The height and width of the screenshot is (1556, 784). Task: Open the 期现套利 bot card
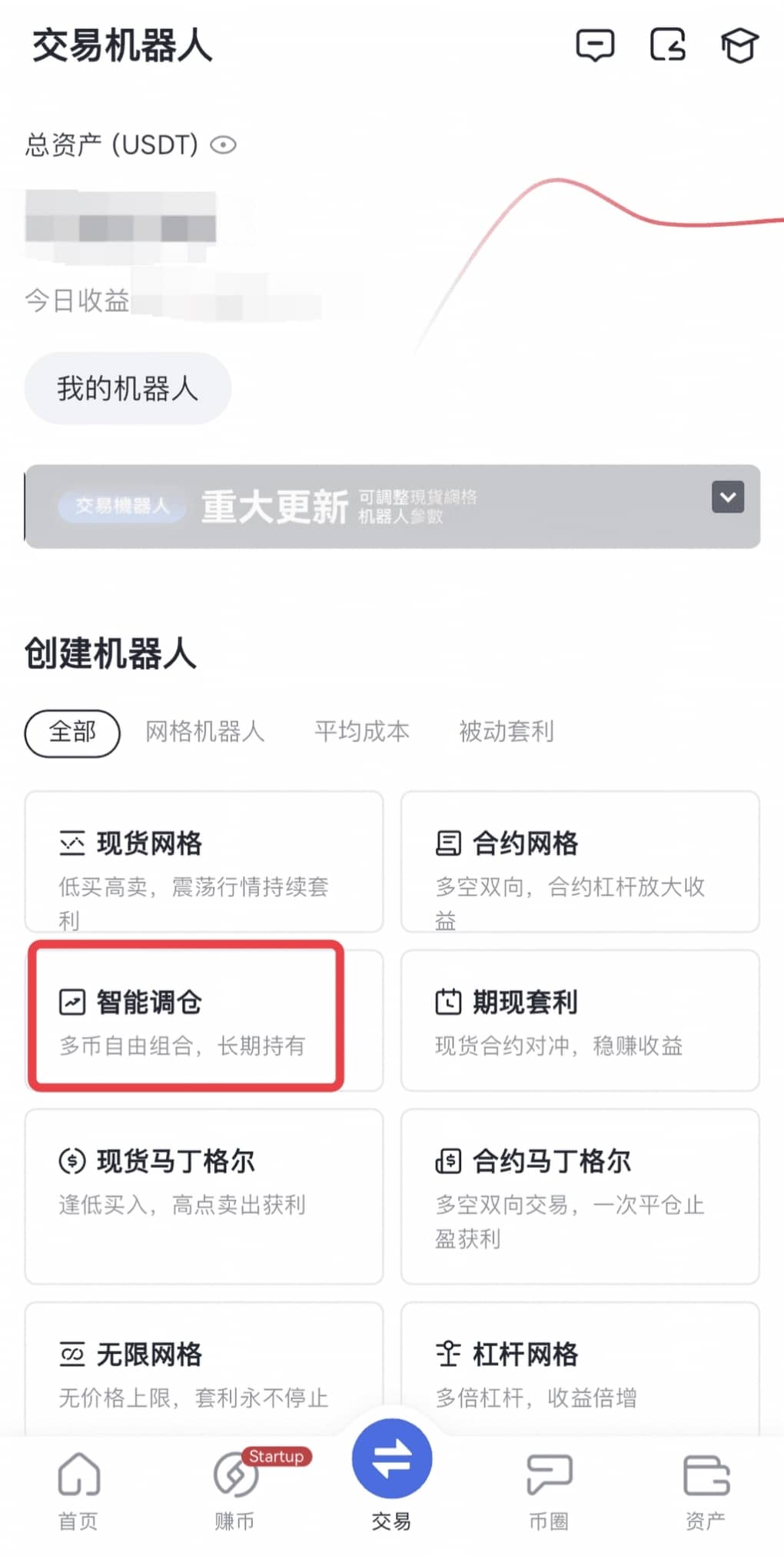(x=580, y=1019)
